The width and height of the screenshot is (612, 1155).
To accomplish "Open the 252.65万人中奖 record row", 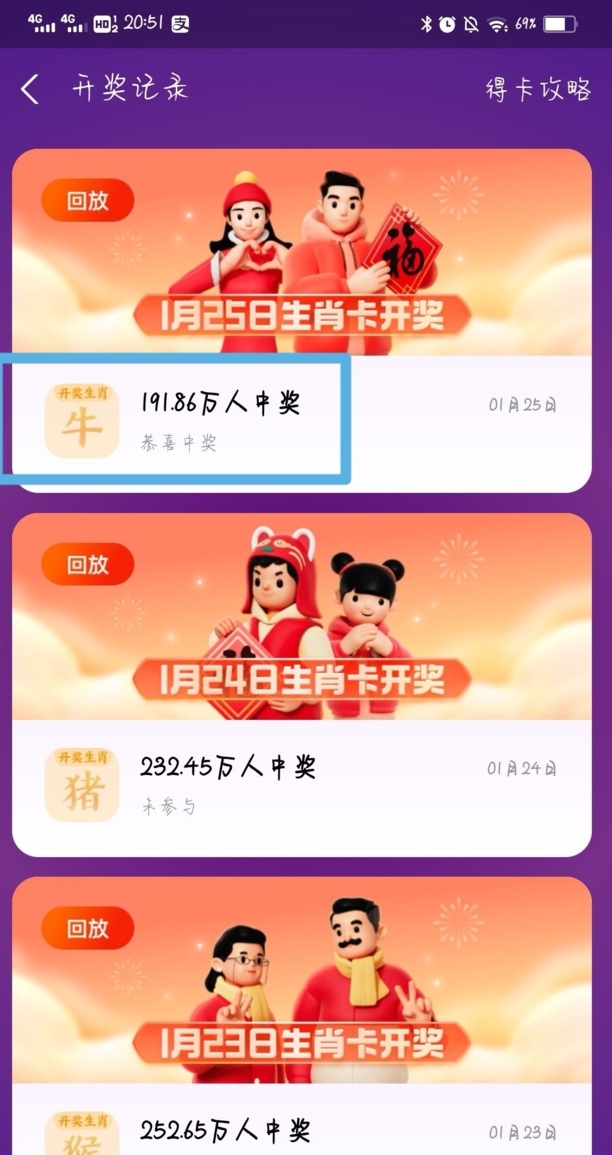I will 300,1130.
